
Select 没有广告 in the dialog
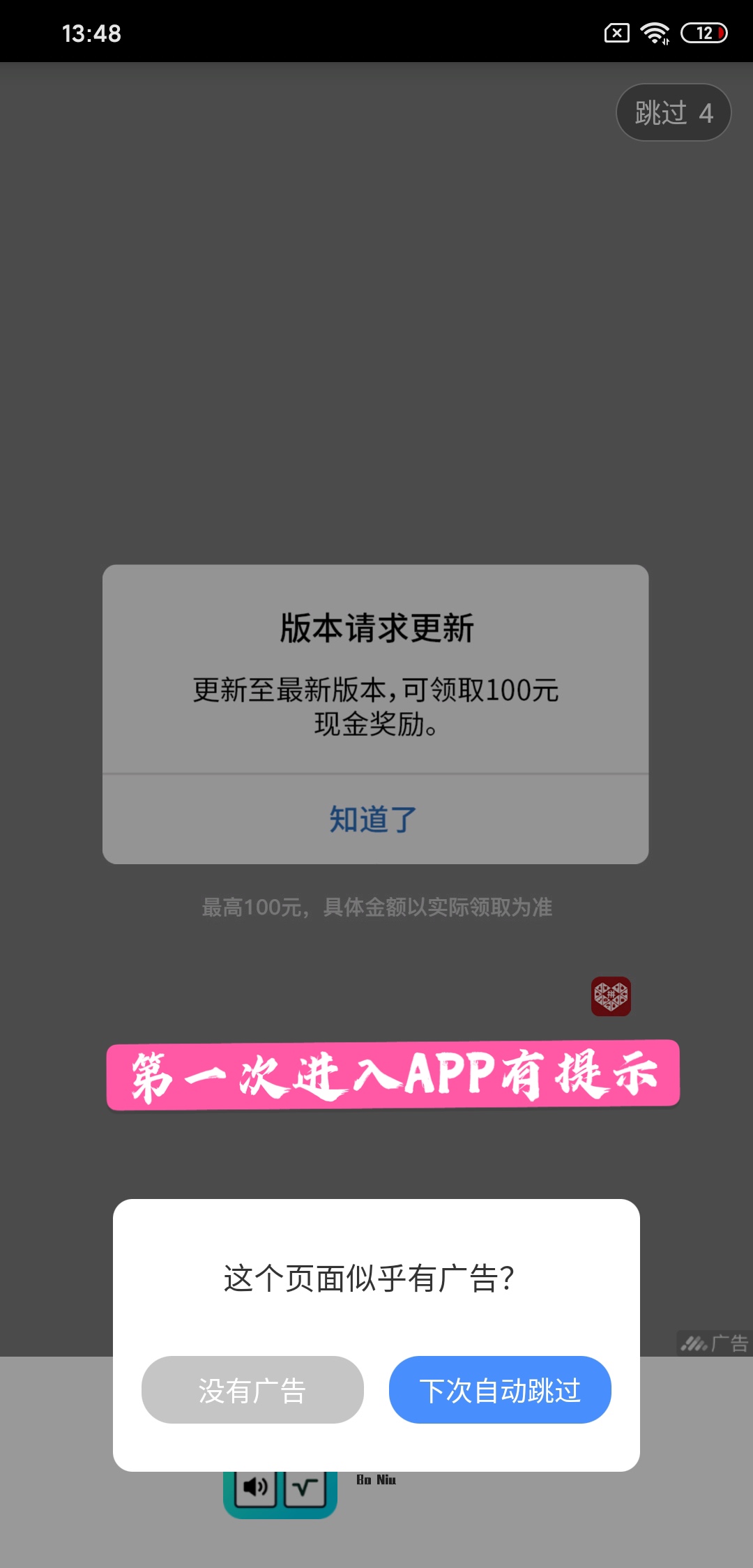[x=252, y=1390]
